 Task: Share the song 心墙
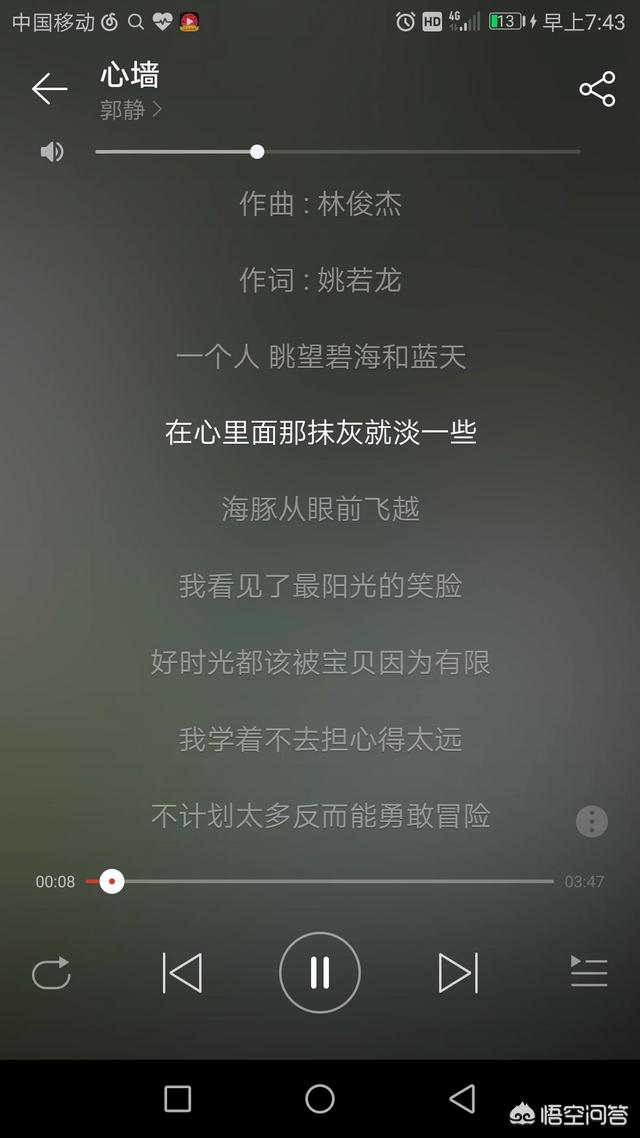point(597,89)
